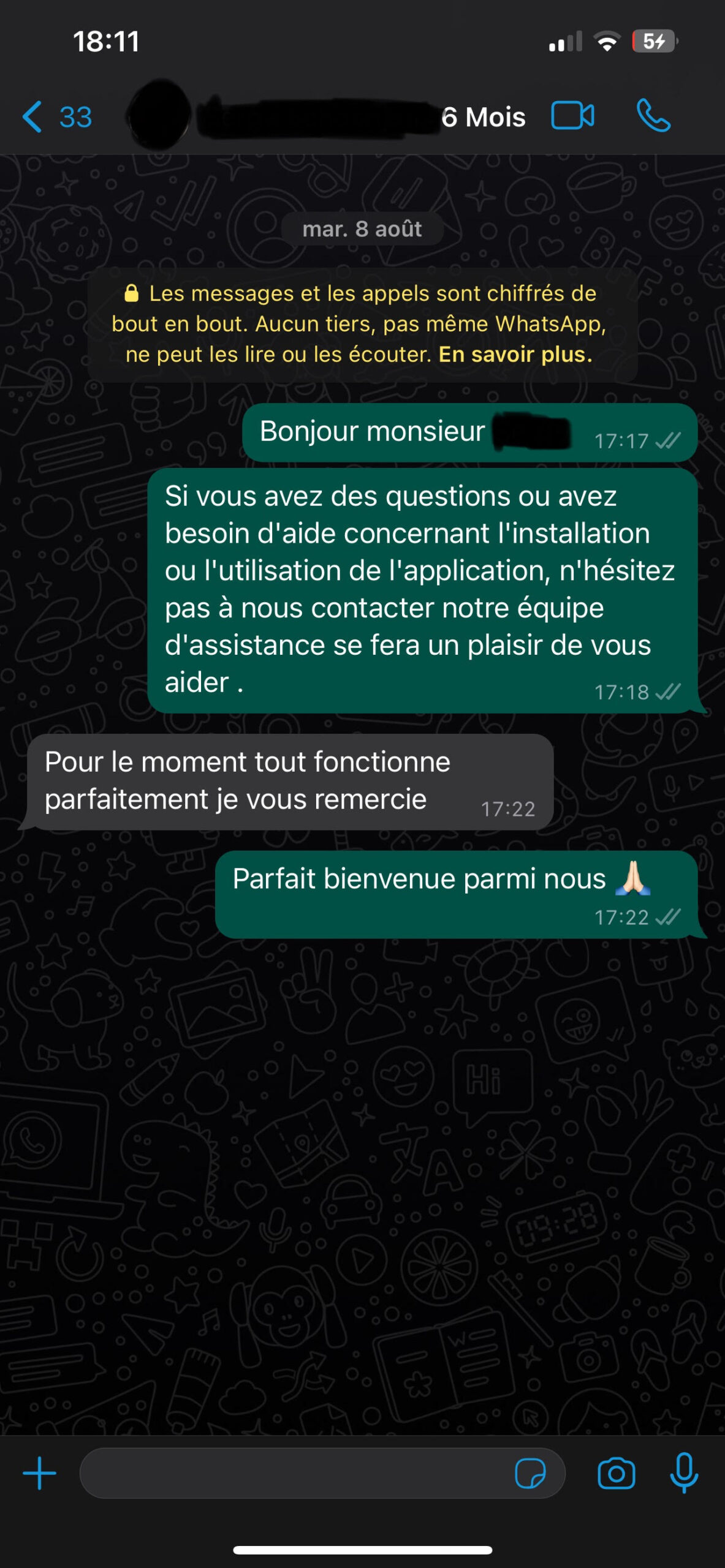Tap the microphone to record a voice message
The width and height of the screenshot is (725, 1568).
click(x=684, y=1473)
